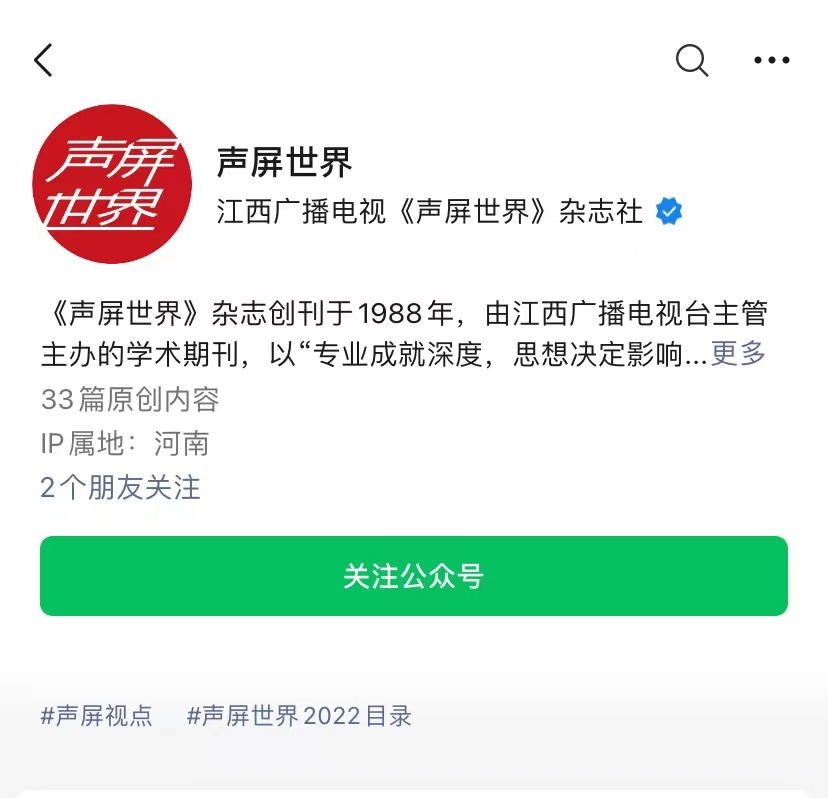
Task: Follow the account with 关注公众号
Action: [x=414, y=576]
